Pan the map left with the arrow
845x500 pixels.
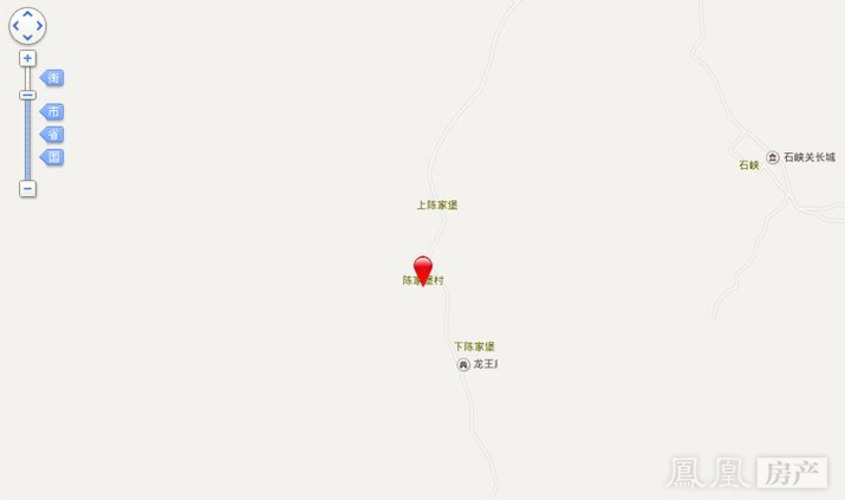point(15,26)
